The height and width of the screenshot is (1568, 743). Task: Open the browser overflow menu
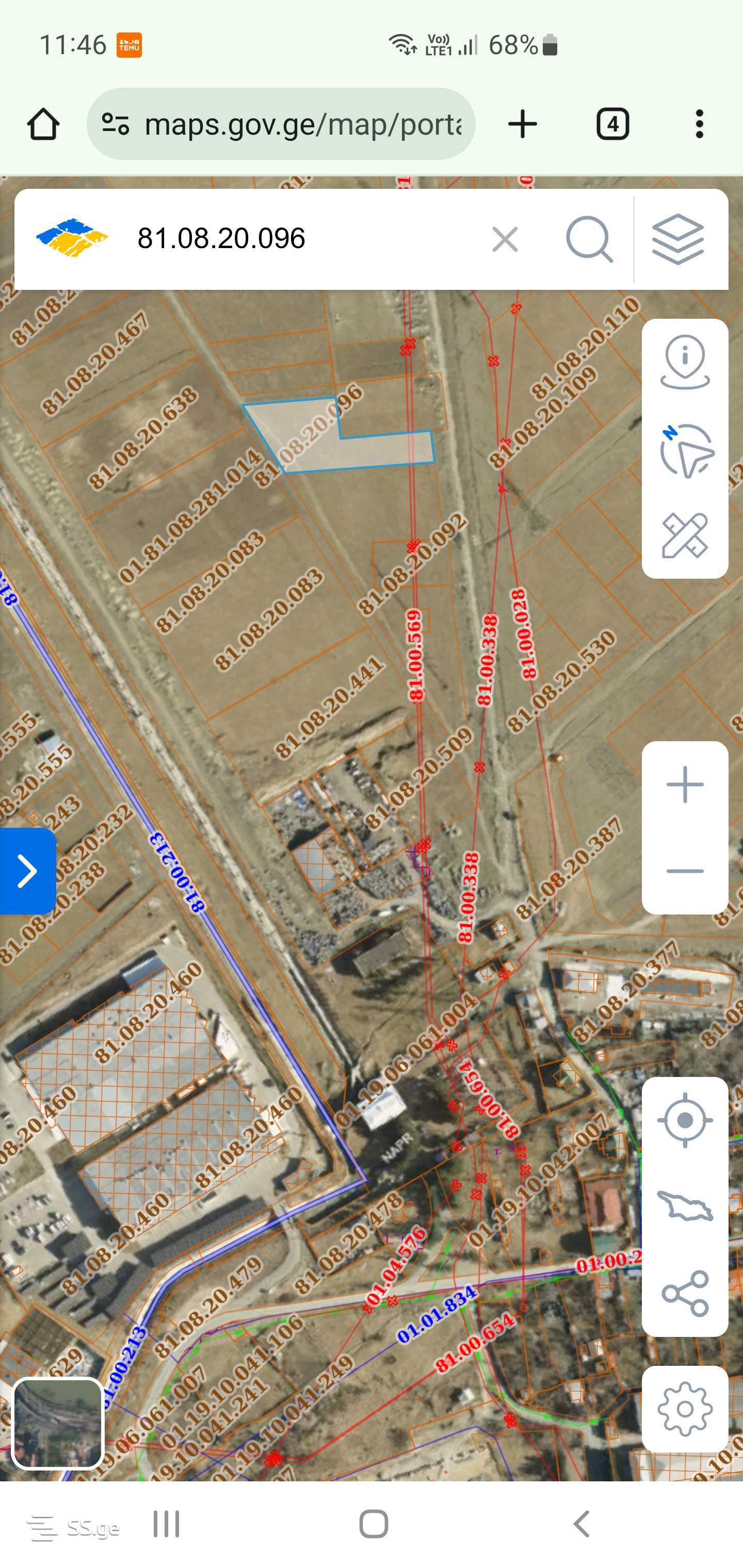[x=699, y=124]
